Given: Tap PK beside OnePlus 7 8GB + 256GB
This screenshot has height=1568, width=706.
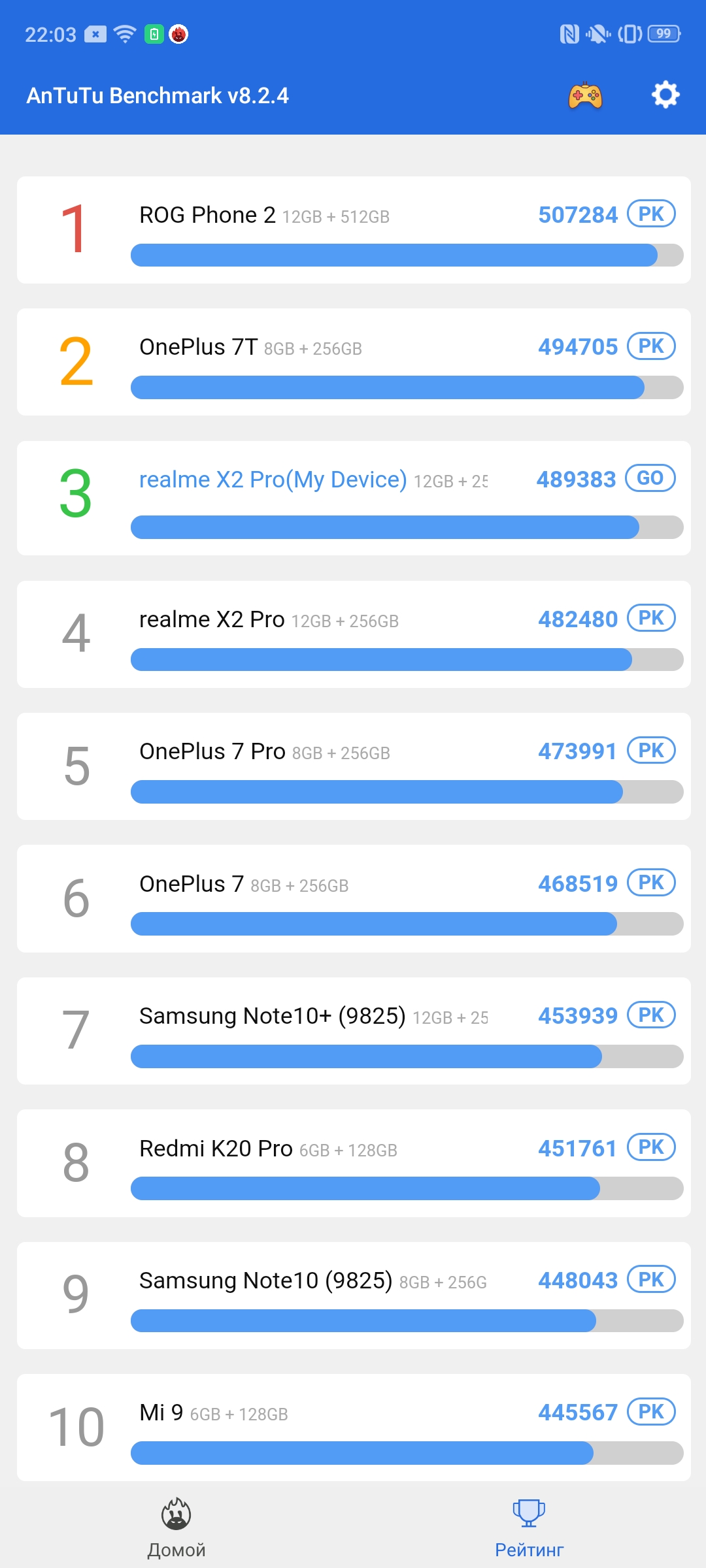Looking at the screenshot, I should (x=650, y=883).
